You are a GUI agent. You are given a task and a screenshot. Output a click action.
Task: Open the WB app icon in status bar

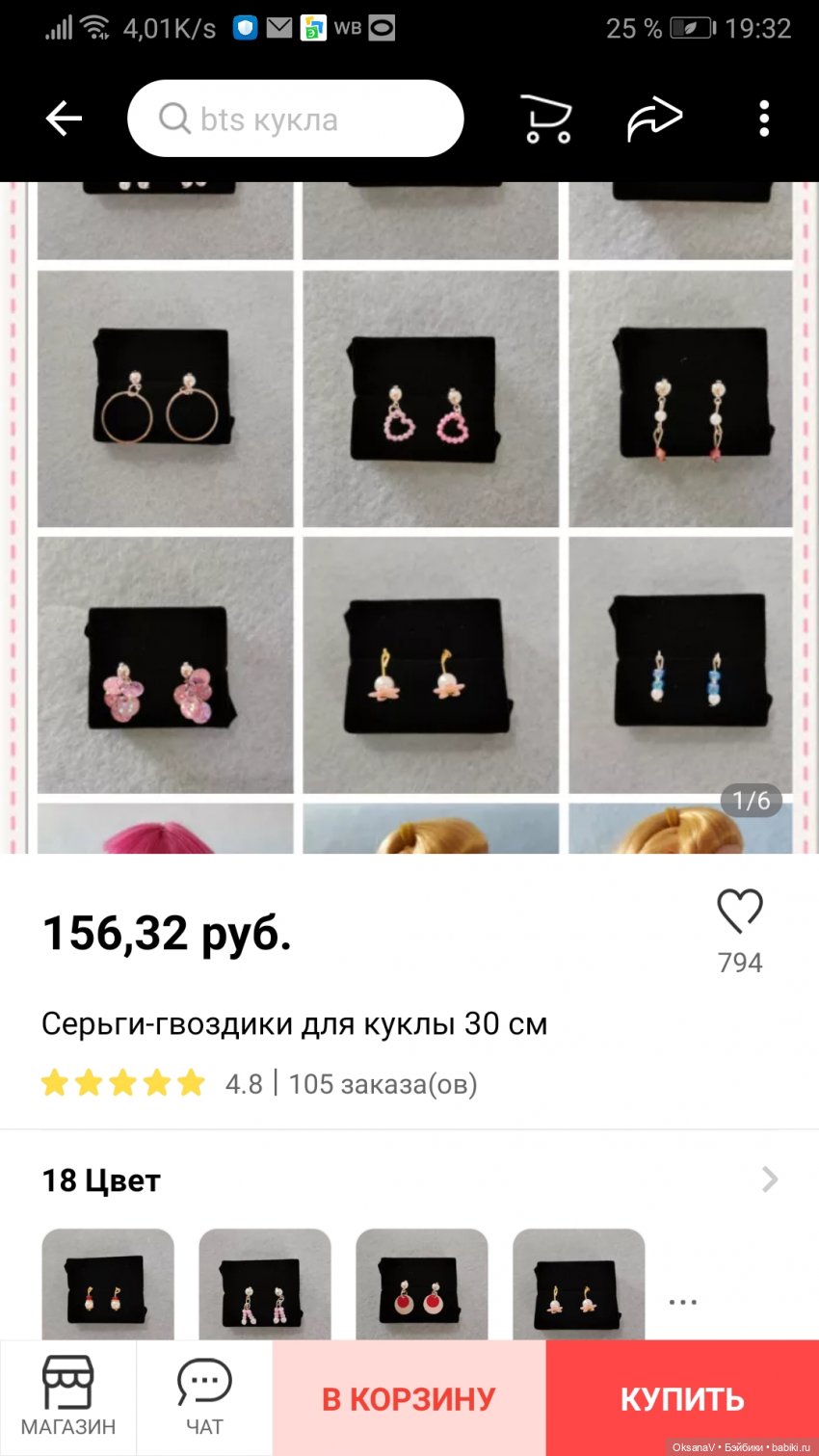[347, 28]
